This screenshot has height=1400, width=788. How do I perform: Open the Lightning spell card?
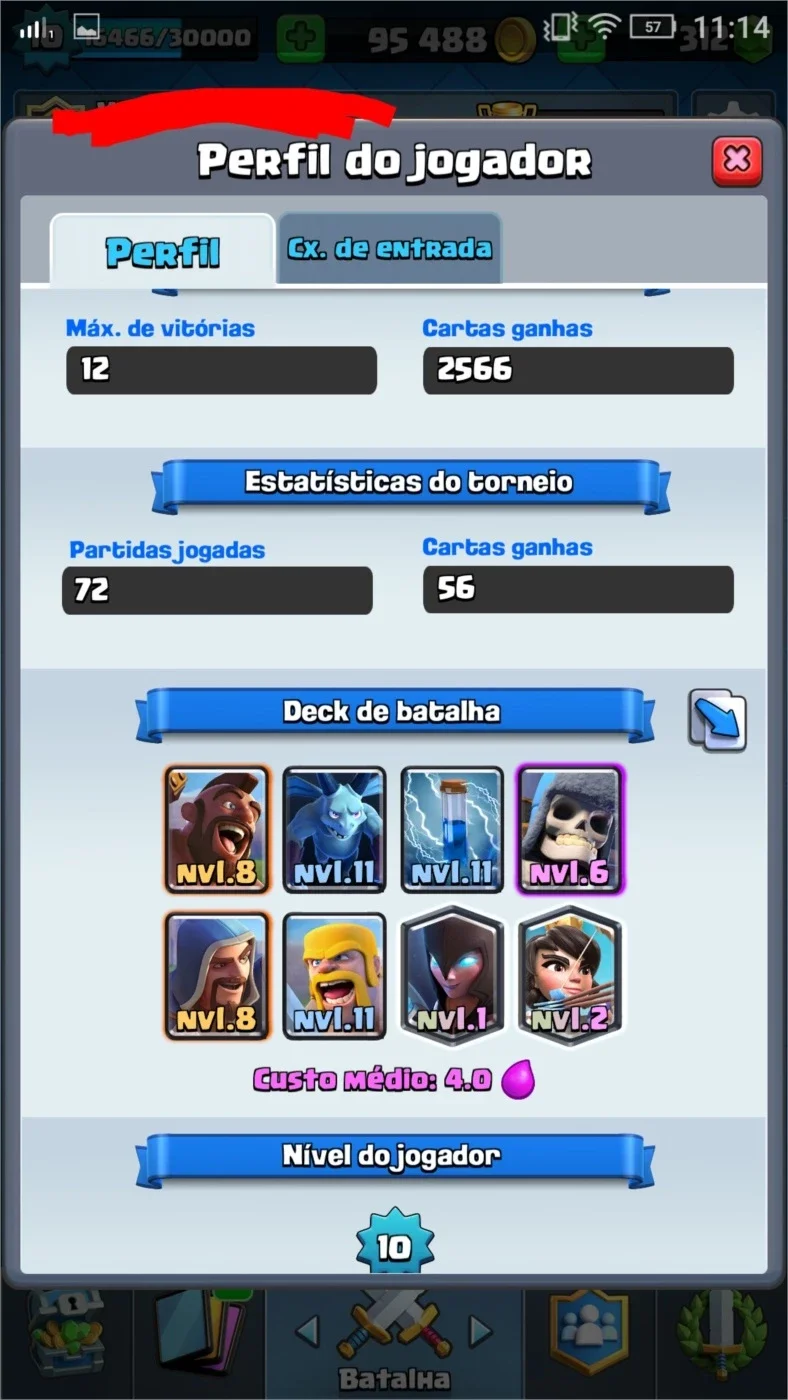point(452,830)
